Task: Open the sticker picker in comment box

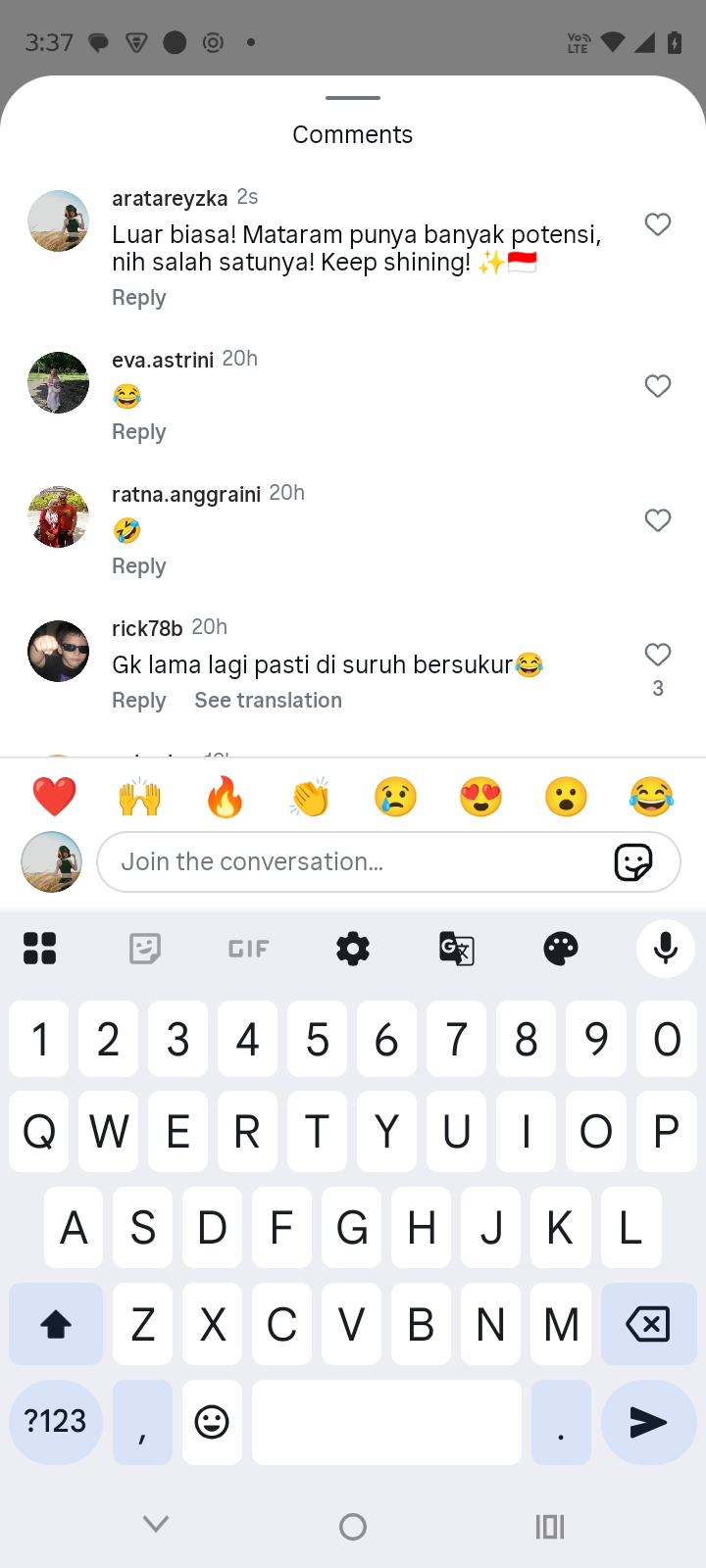Action: pos(633,862)
